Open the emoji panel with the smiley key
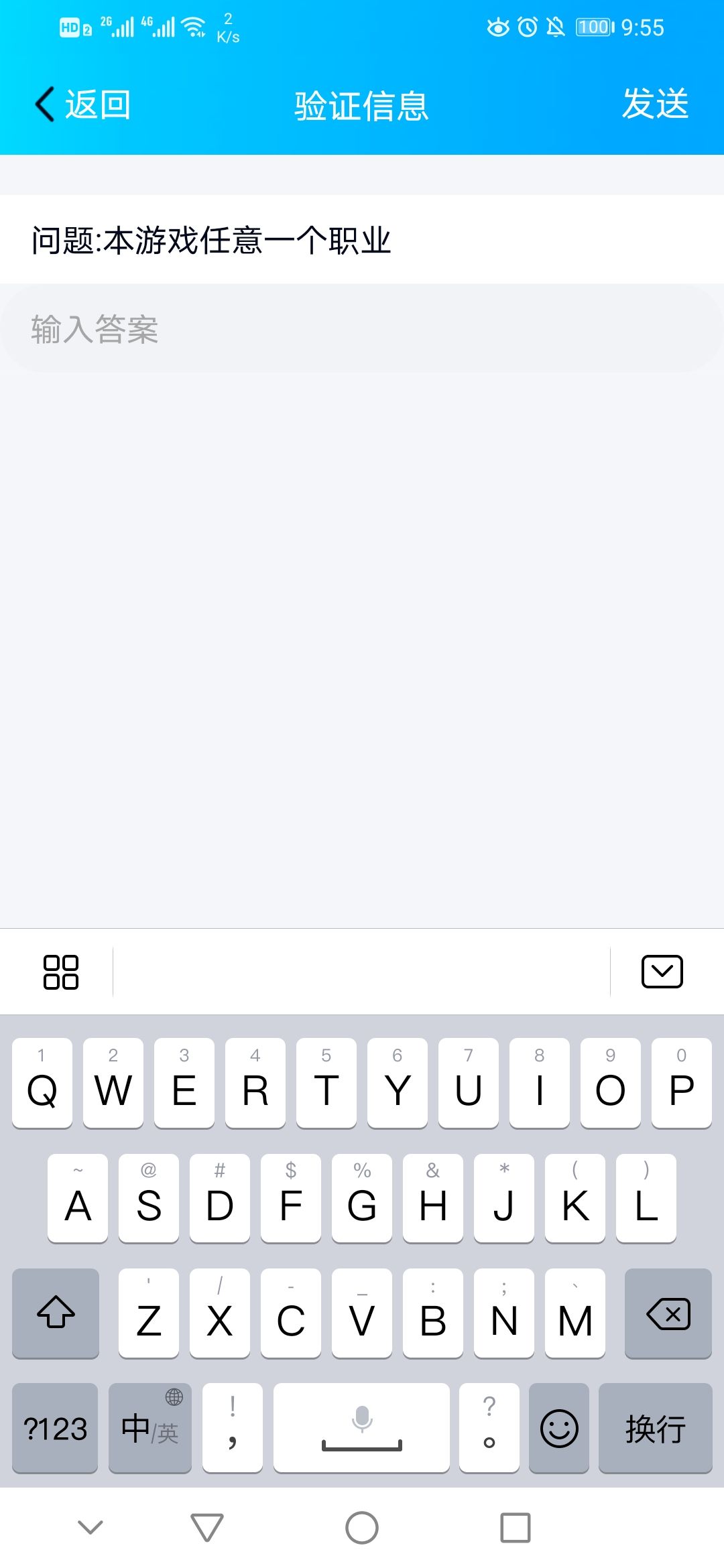 tap(559, 1428)
